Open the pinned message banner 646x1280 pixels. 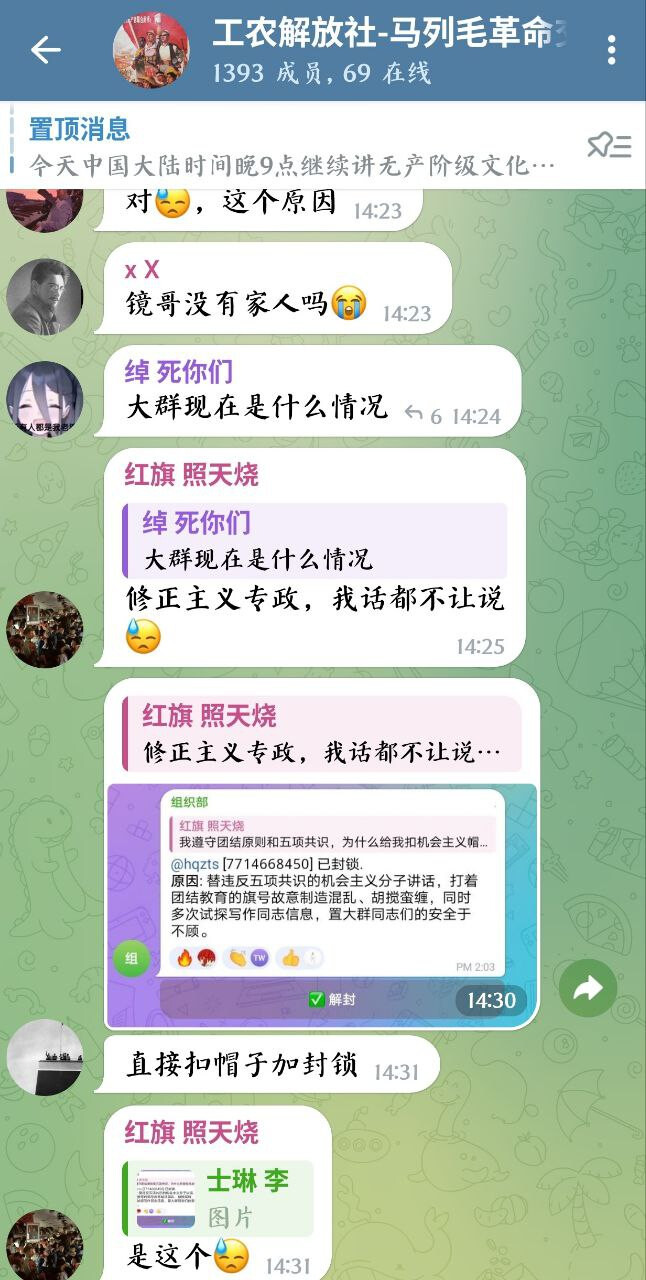click(x=290, y=146)
